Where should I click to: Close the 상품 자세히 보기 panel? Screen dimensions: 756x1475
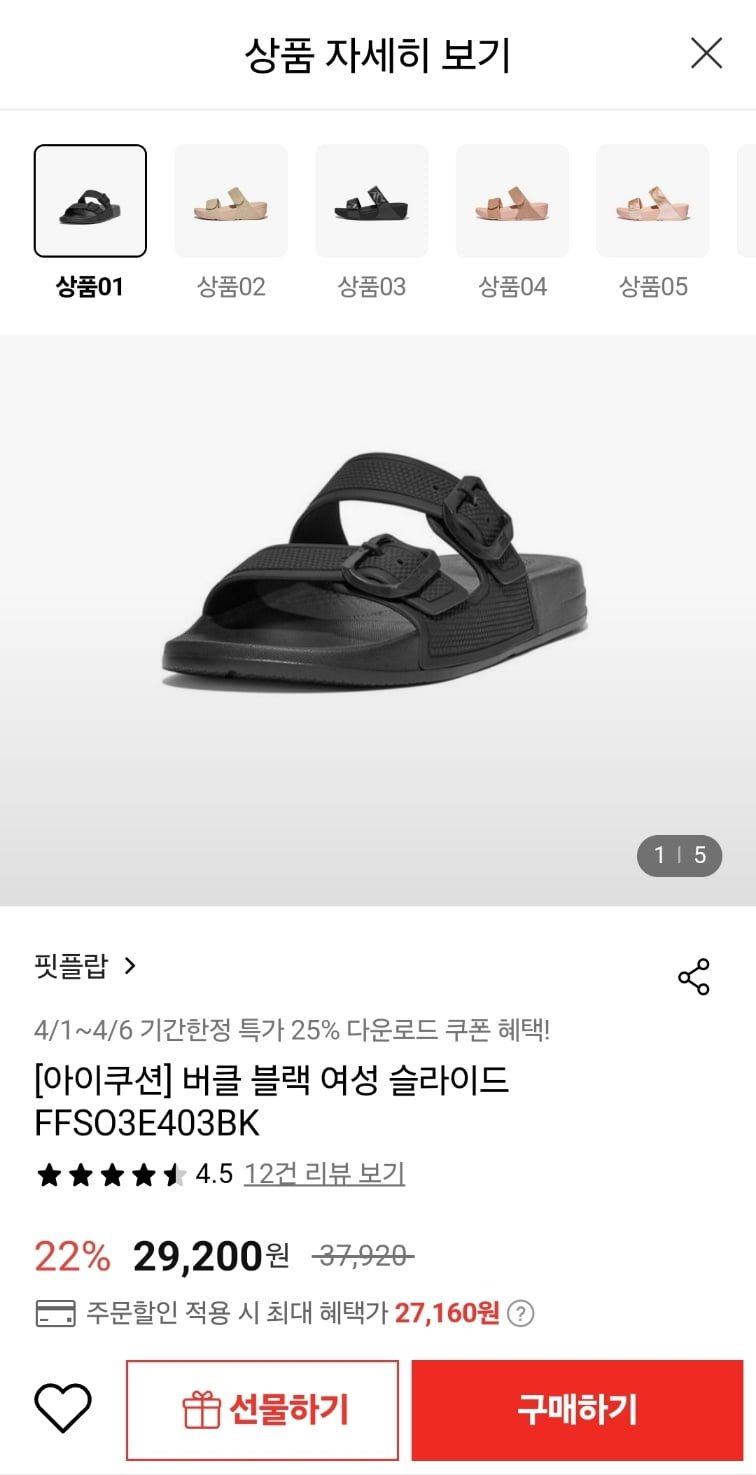point(706,54)
